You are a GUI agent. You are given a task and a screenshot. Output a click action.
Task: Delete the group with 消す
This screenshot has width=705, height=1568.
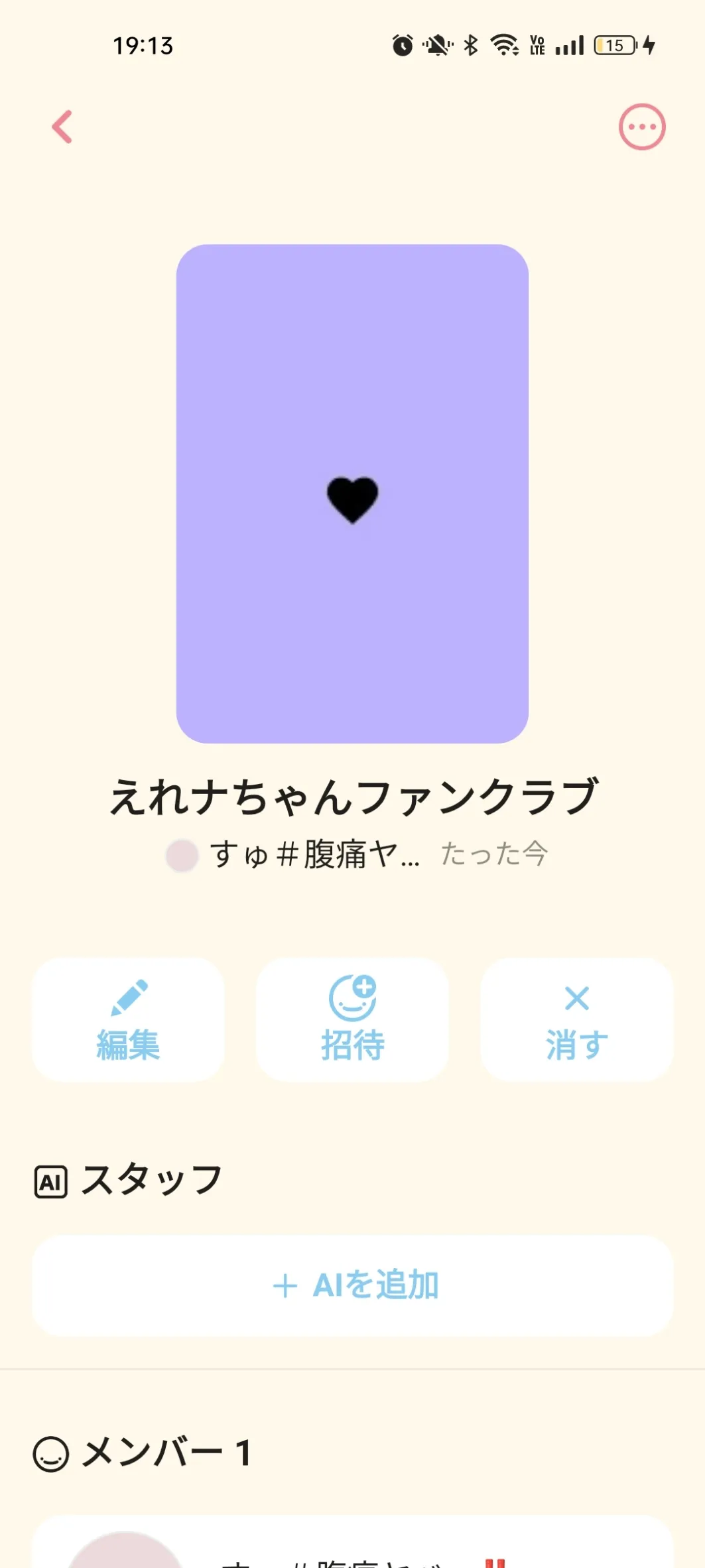(576, 1019)
